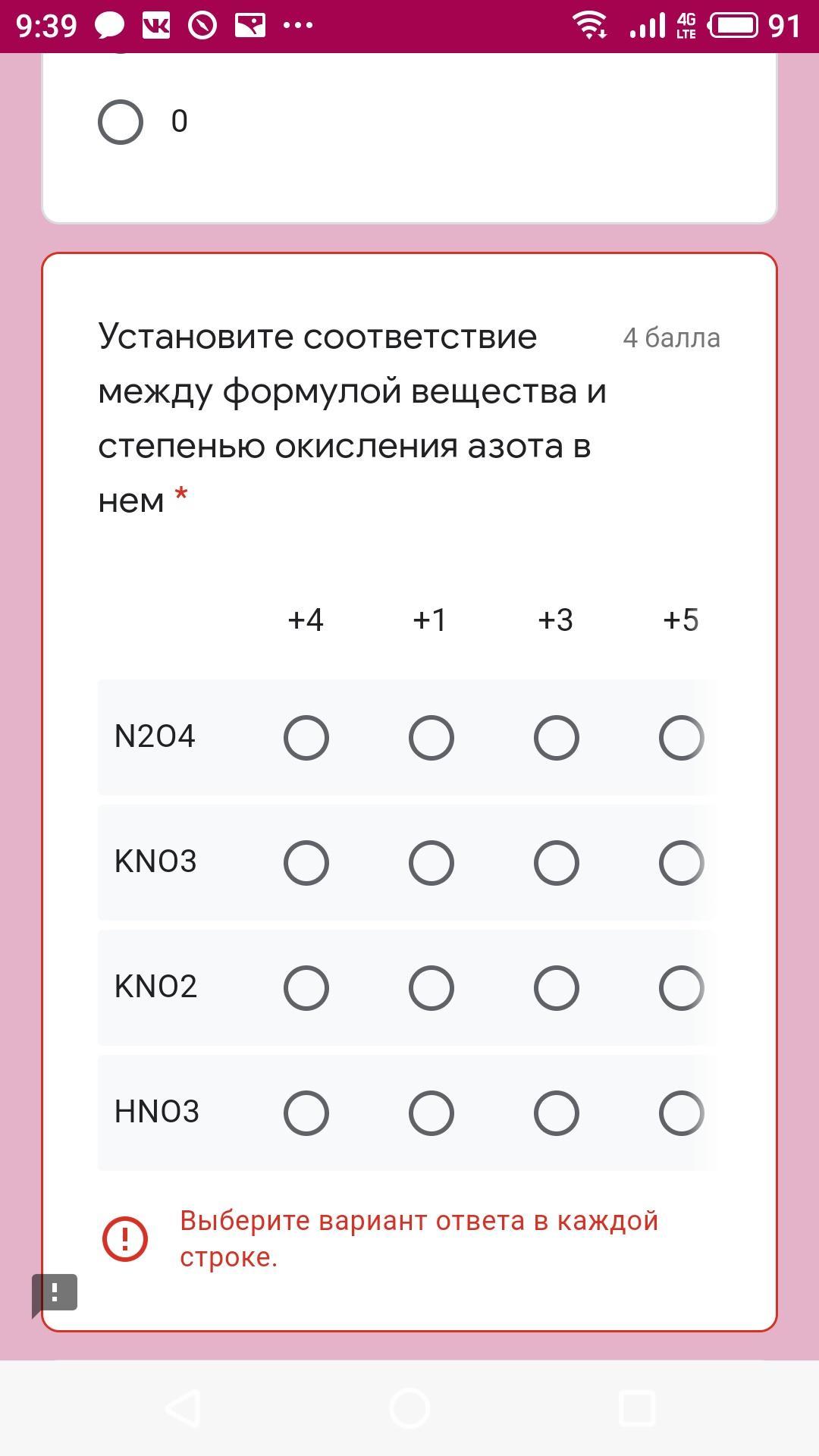Pick +3 for HNO3

tap(557, 1113)
